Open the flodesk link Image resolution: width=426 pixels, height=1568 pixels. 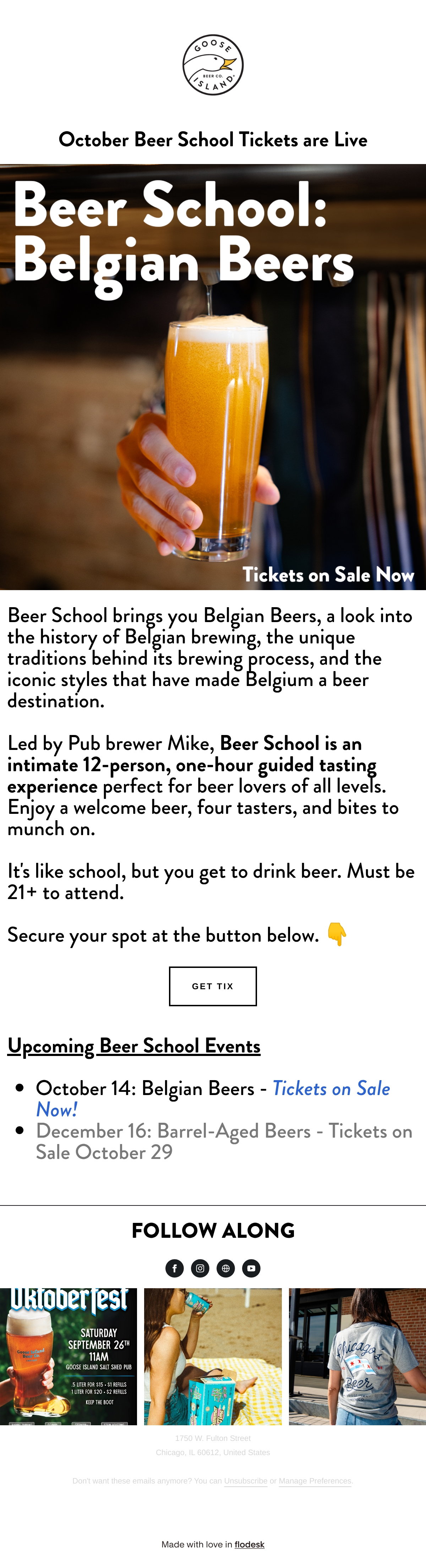tap(250, 1544)
